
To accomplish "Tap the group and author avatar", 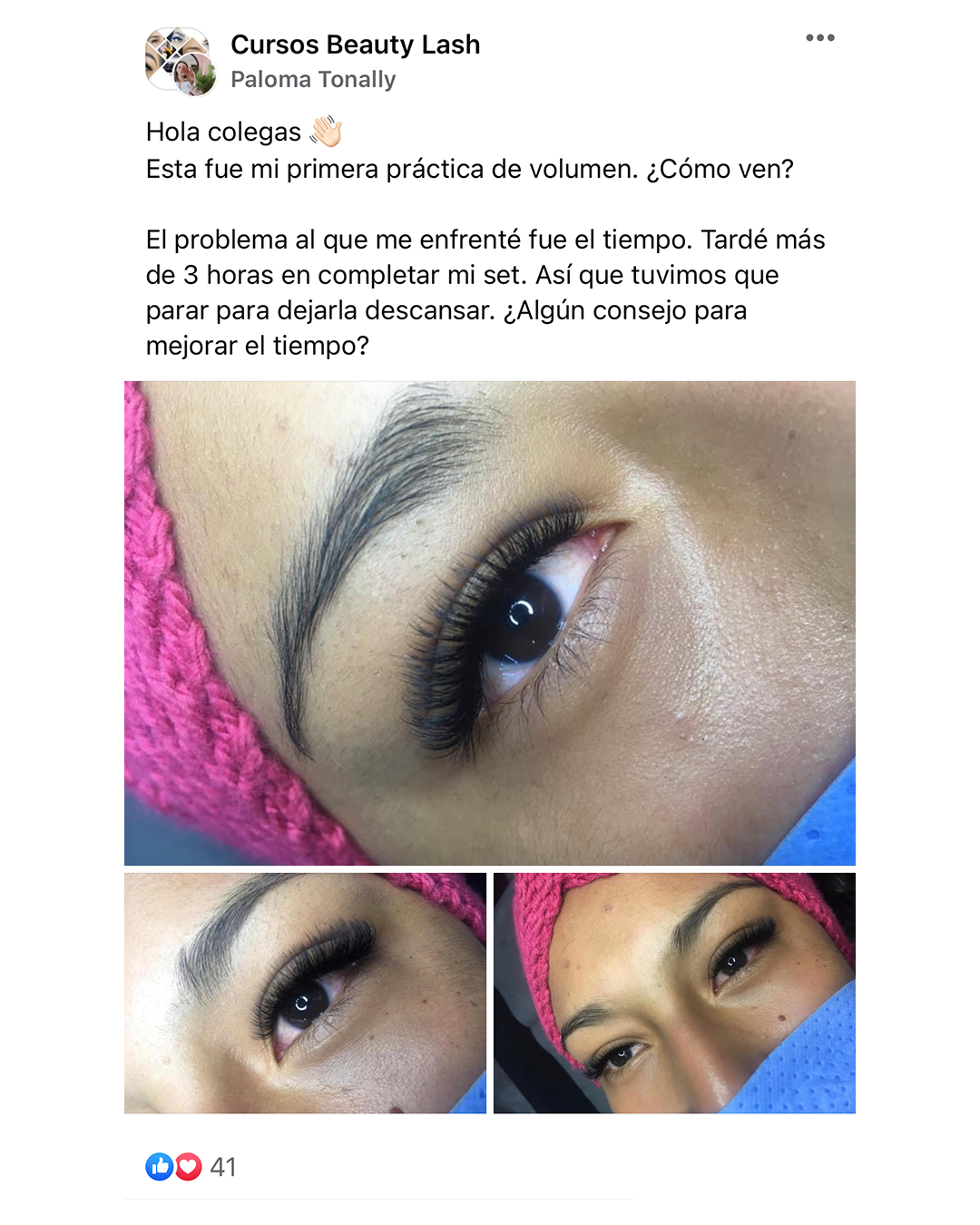I will [181, 62].
